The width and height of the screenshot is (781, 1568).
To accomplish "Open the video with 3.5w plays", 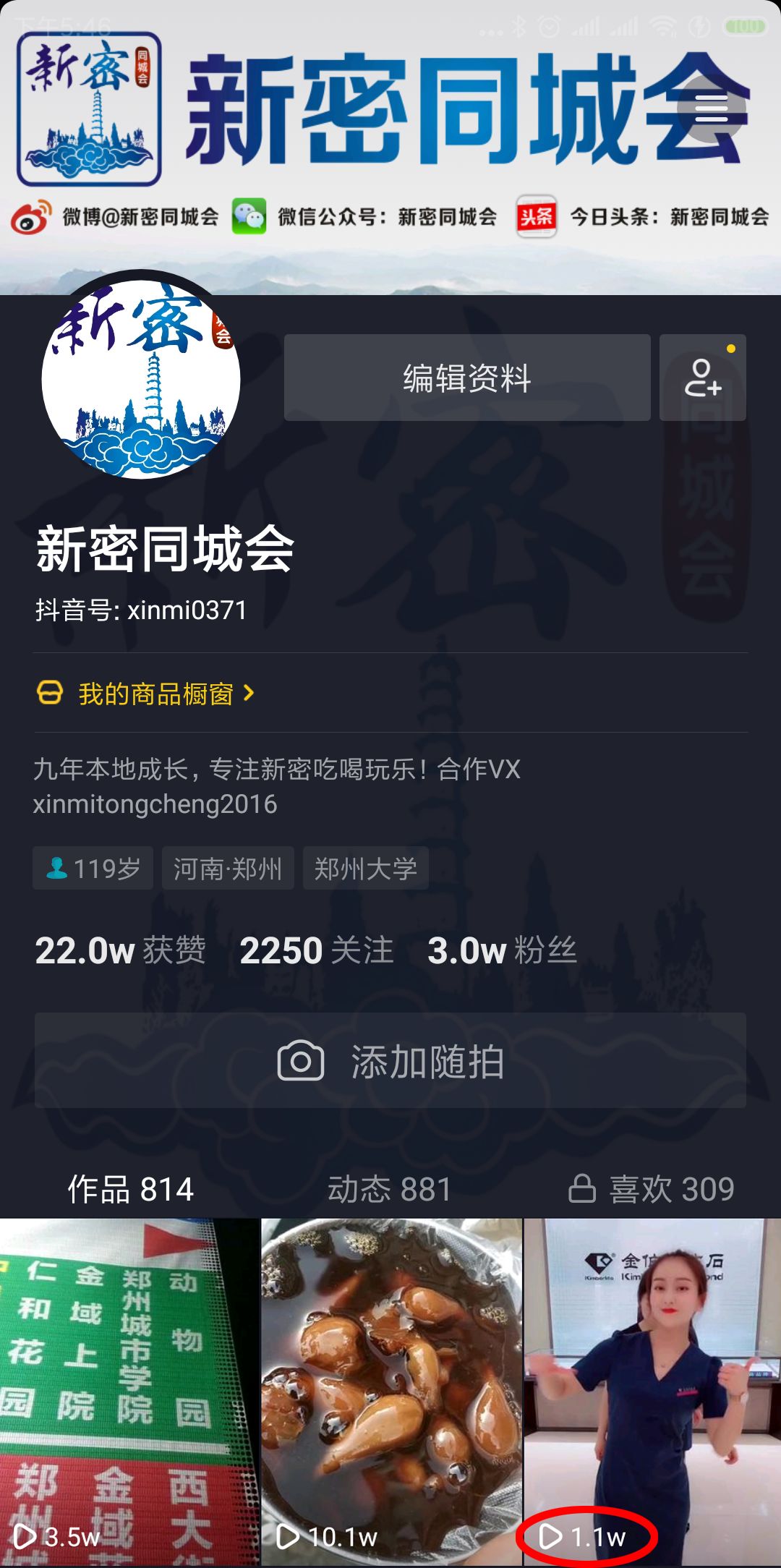I will 129,1392.
